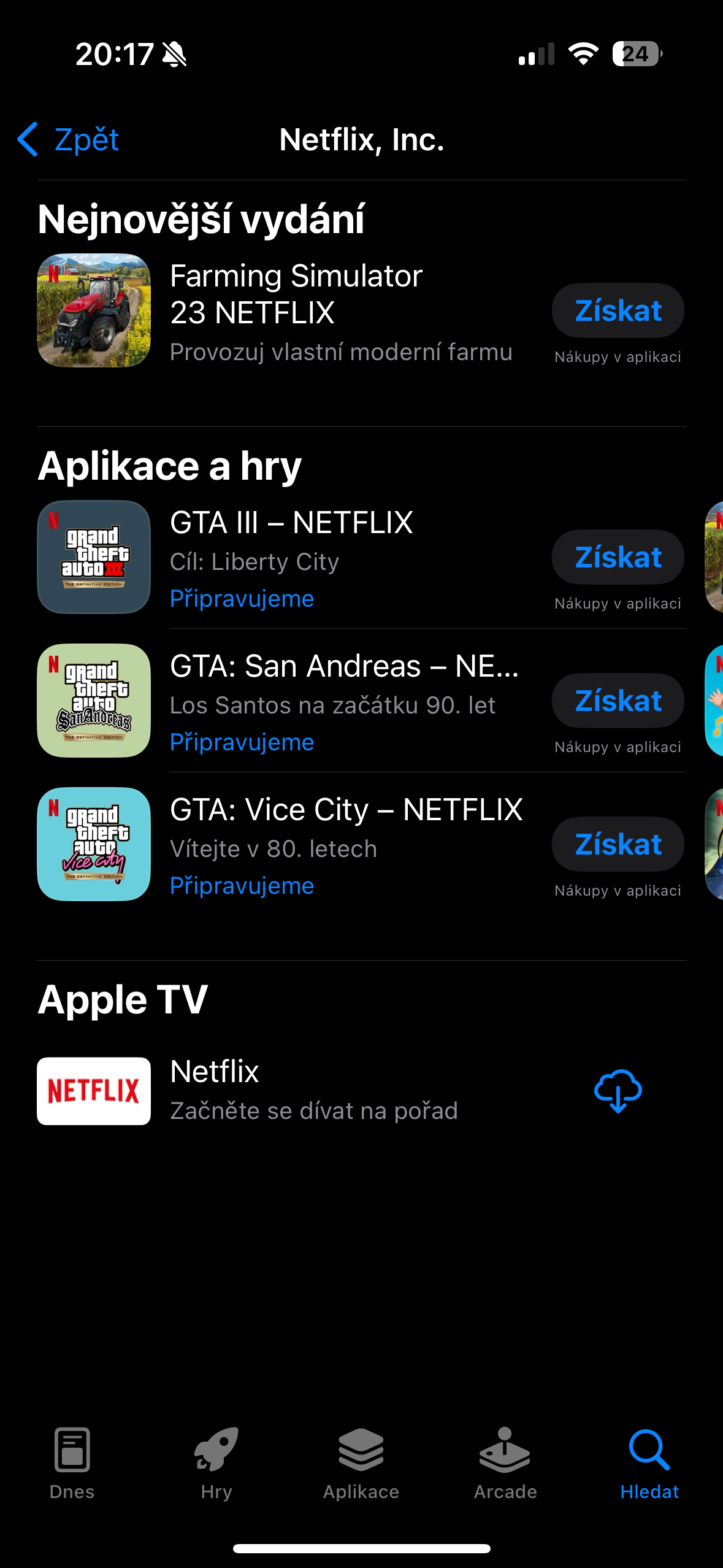Tap the GTA: Vice City app icon
This screenshot has width=723, height=1568.
(93, 844)
